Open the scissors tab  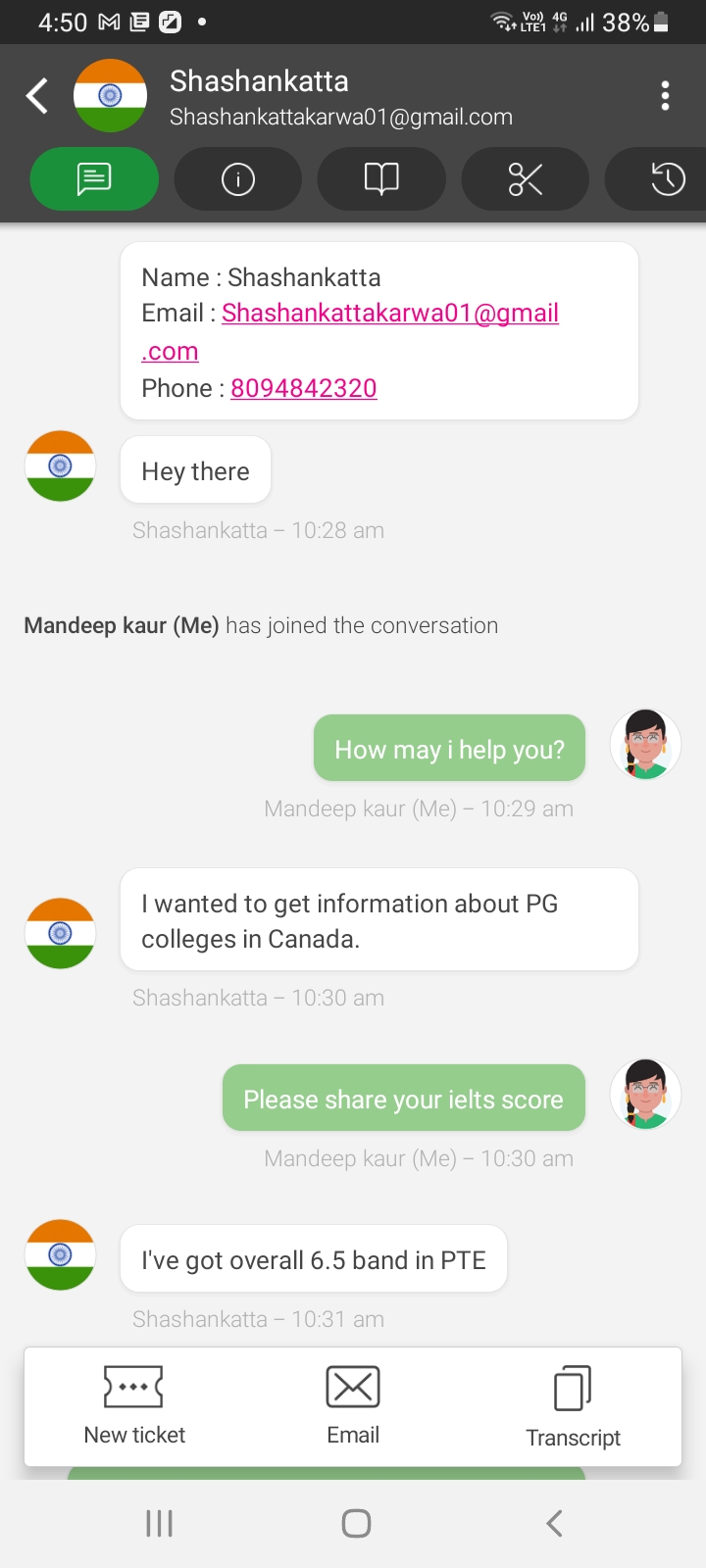(x=526, y=179)
